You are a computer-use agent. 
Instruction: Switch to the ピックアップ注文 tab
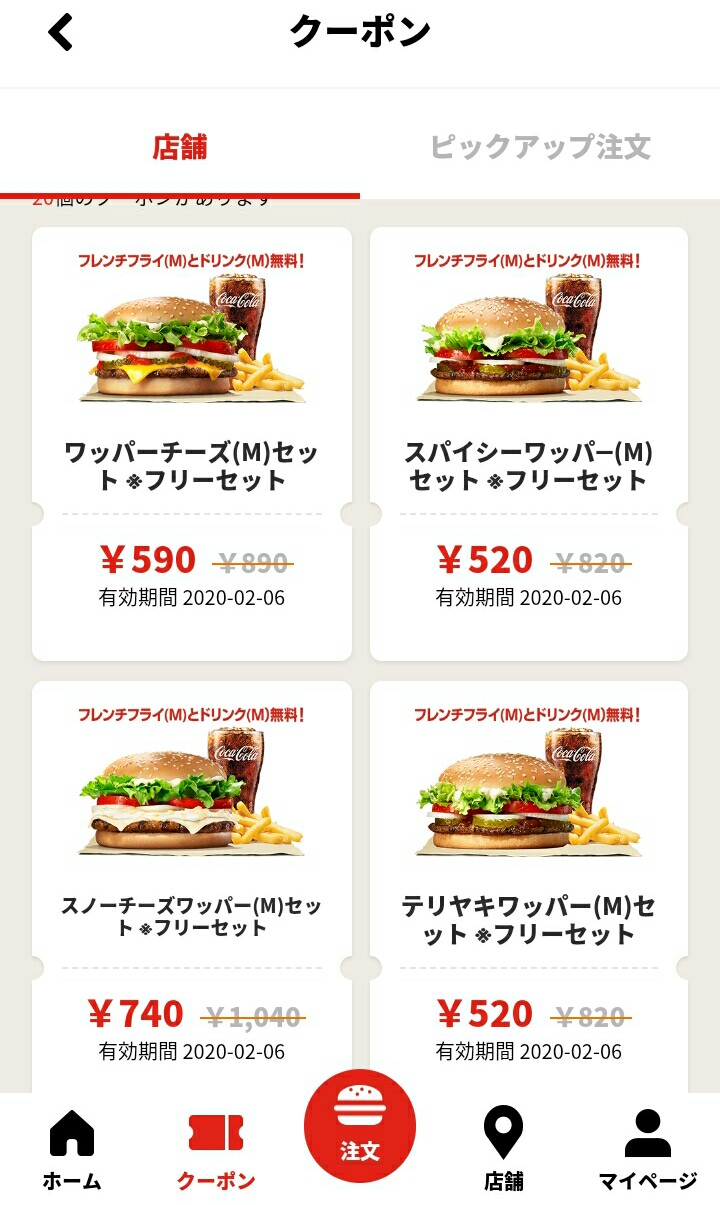point(540,147)
